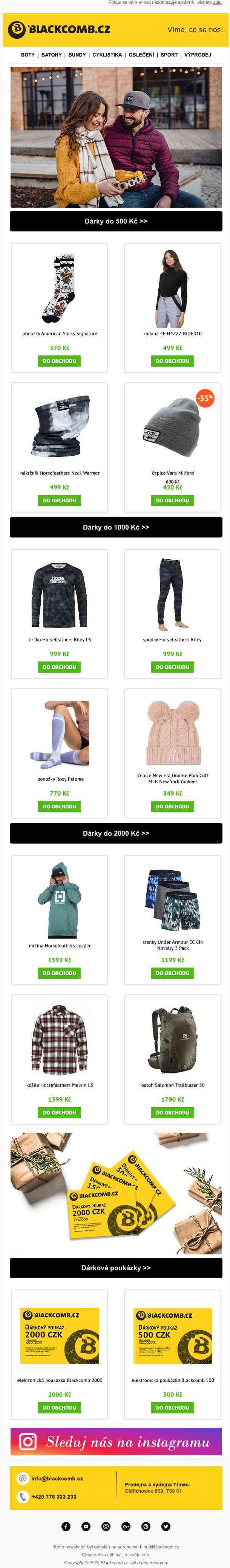Tap DO OBCHODU under batoh Salomon Trailblazer 30
Image resolution: width=230 pixels, height=1568 pixels.
172,1113
